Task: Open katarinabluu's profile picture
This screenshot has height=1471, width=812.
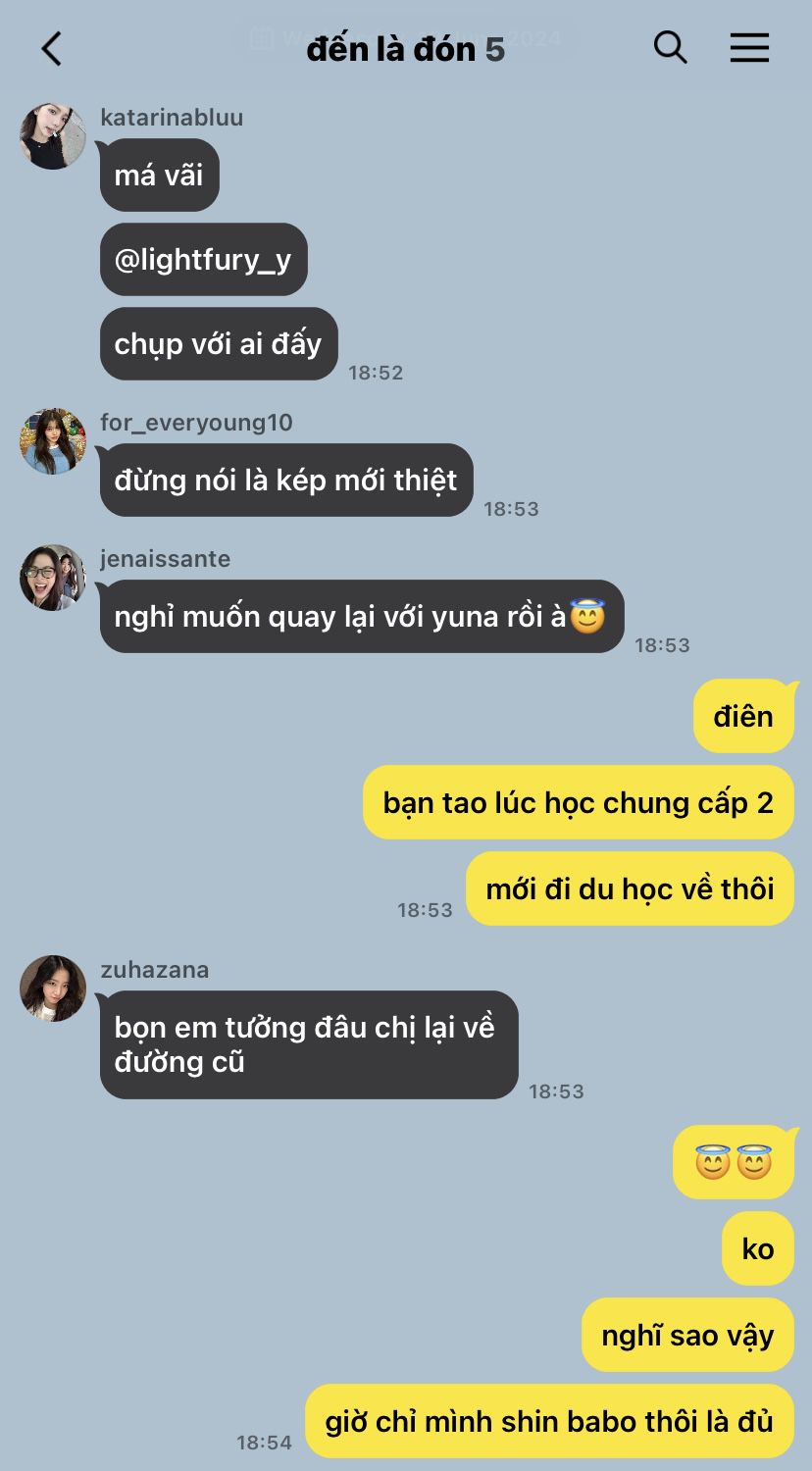Action: [53, 136]
